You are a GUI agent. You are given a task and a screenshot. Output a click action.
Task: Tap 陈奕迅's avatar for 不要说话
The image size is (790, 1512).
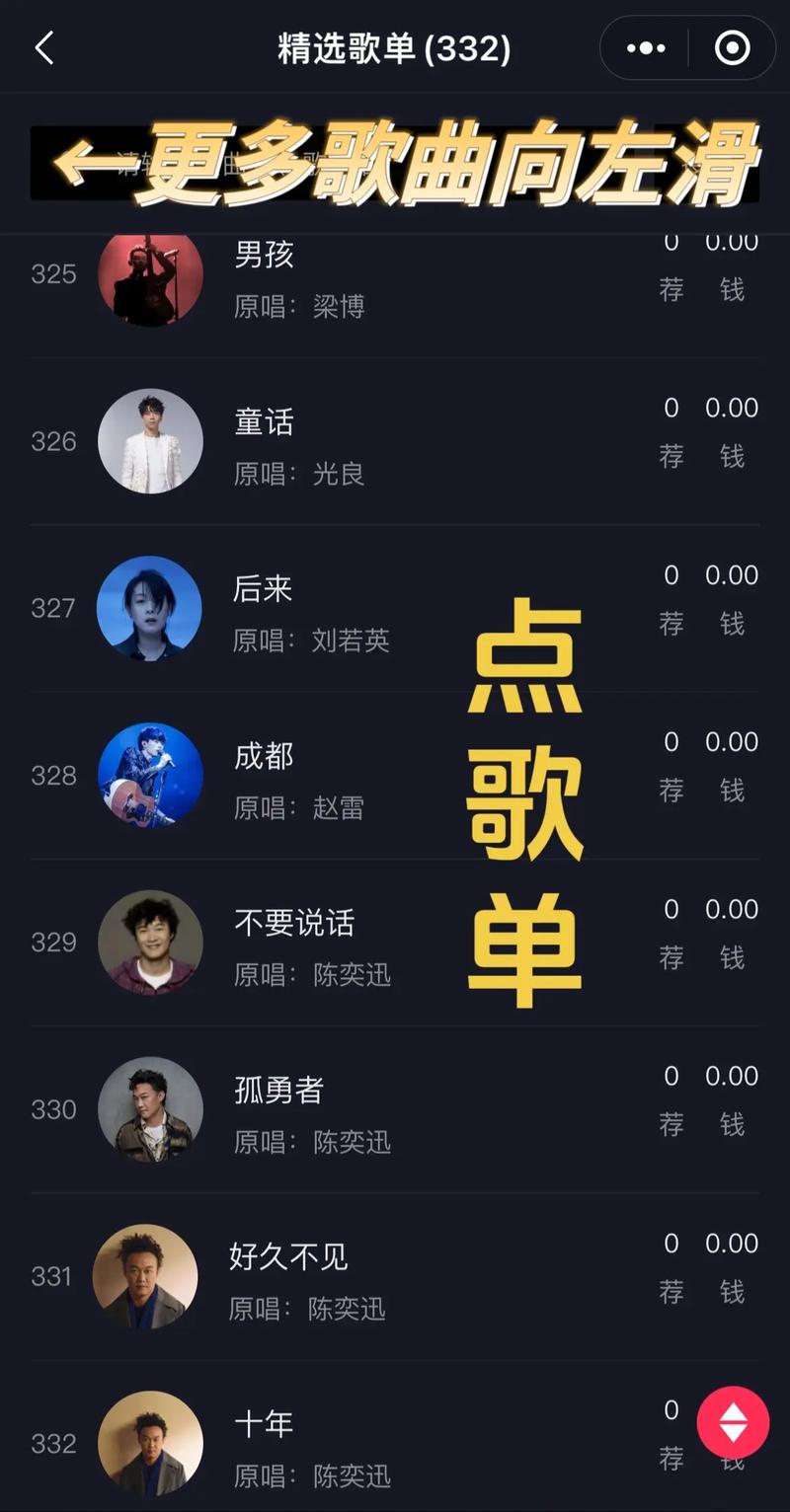pyautogui.click(x=150, y=944)
